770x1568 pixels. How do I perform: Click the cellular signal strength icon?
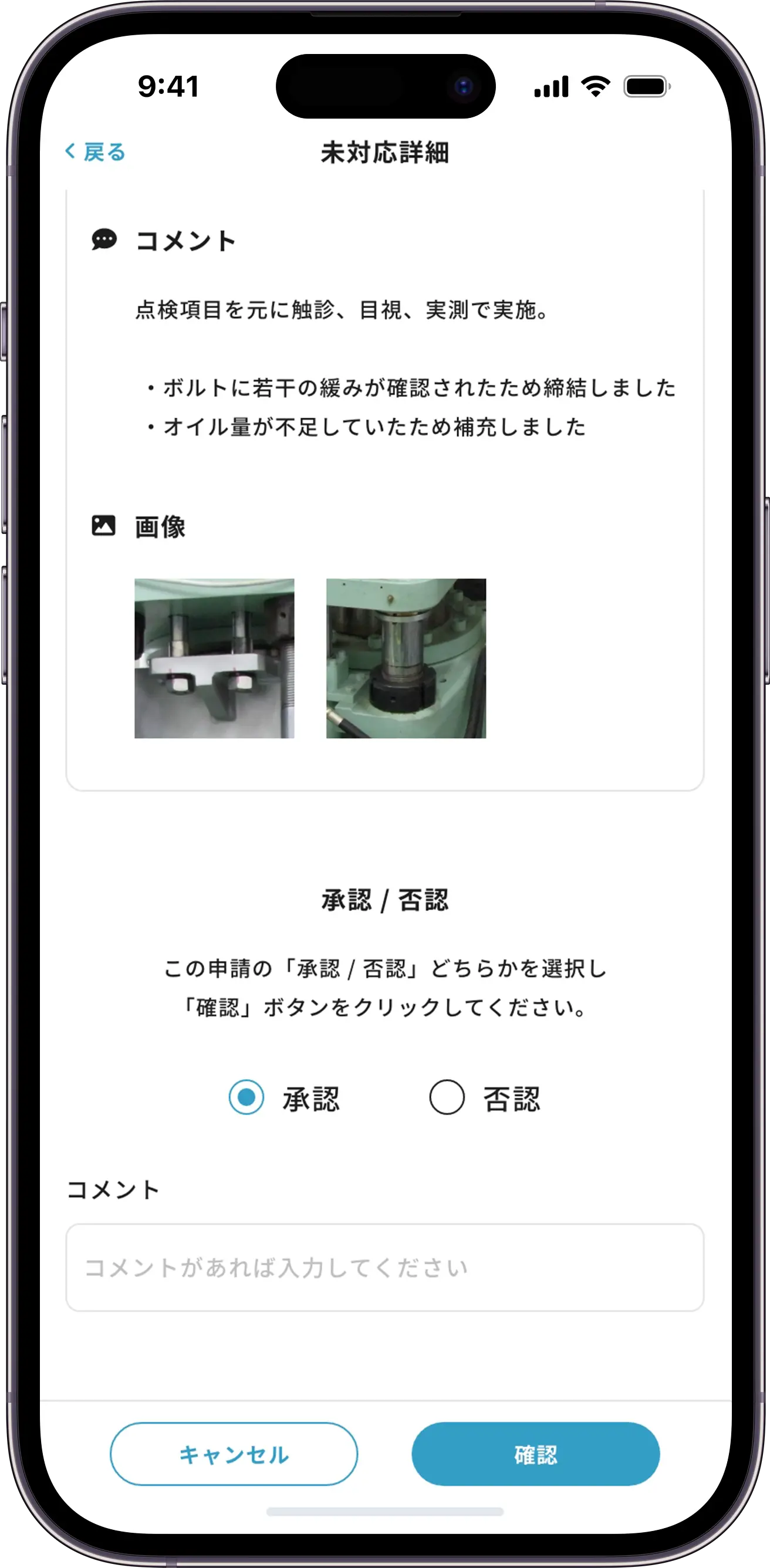[x=552, y=87]
